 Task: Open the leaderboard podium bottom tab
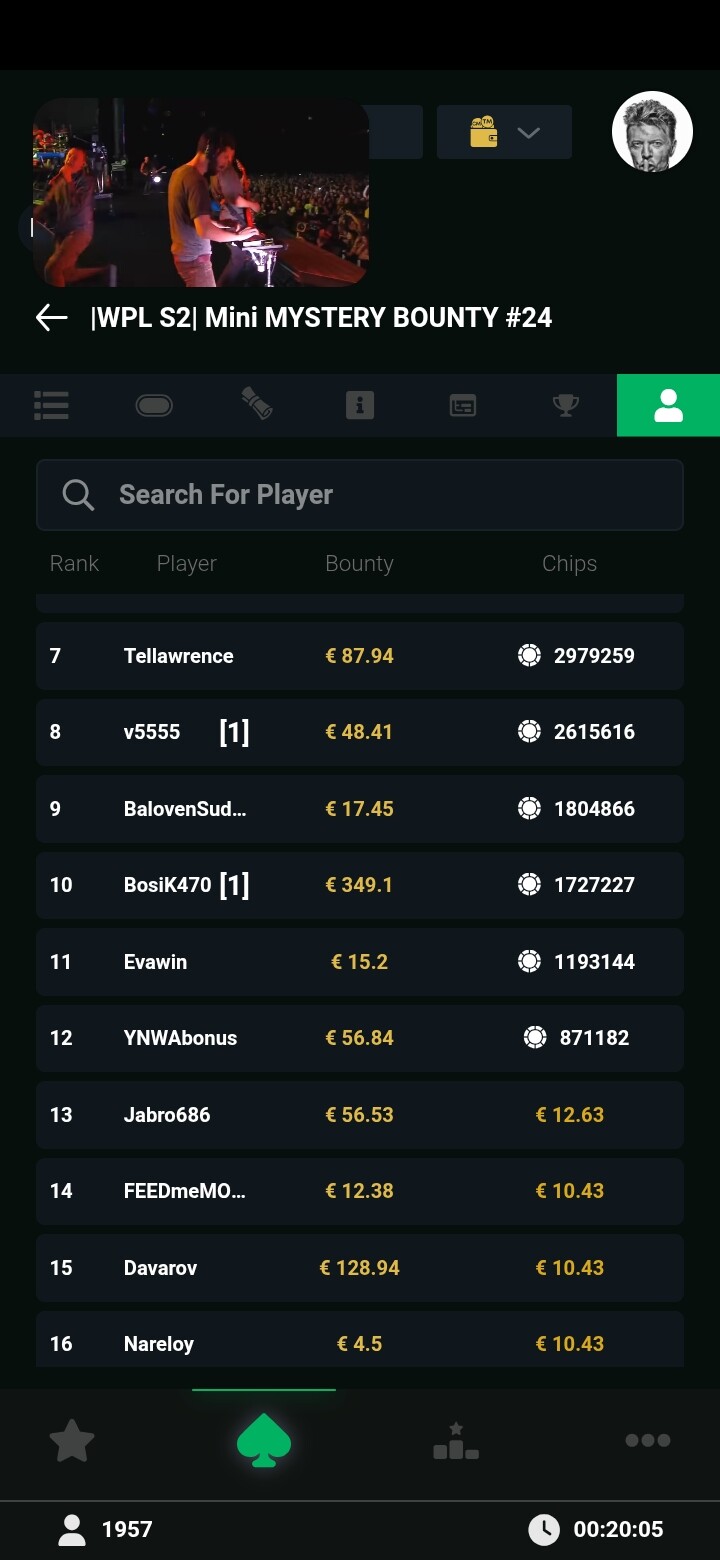pos(456,1441)
